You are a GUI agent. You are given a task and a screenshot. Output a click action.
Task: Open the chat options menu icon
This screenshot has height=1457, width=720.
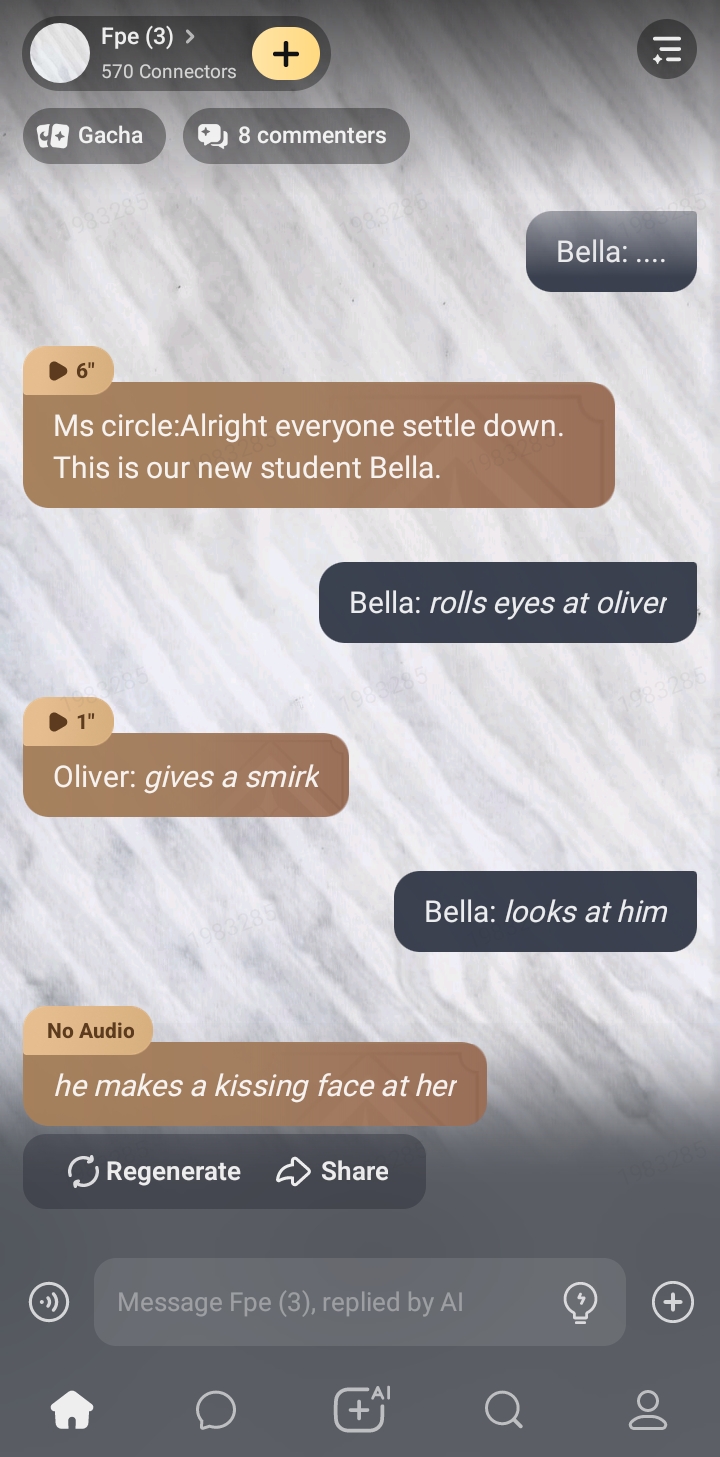666,49
